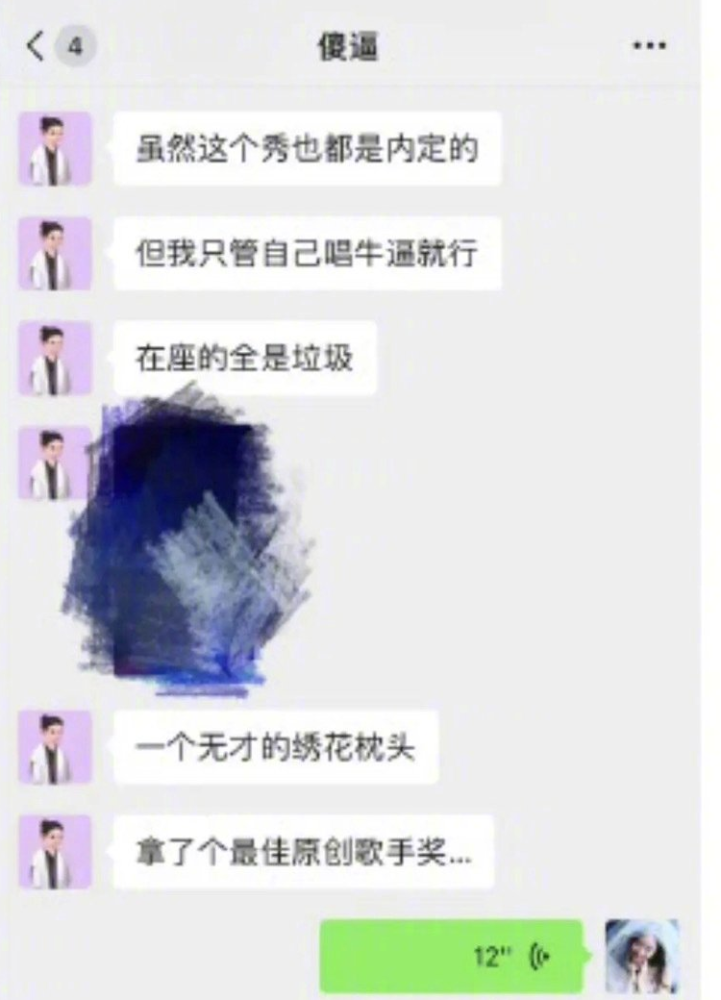Go back to the chat list

point(36,46)
